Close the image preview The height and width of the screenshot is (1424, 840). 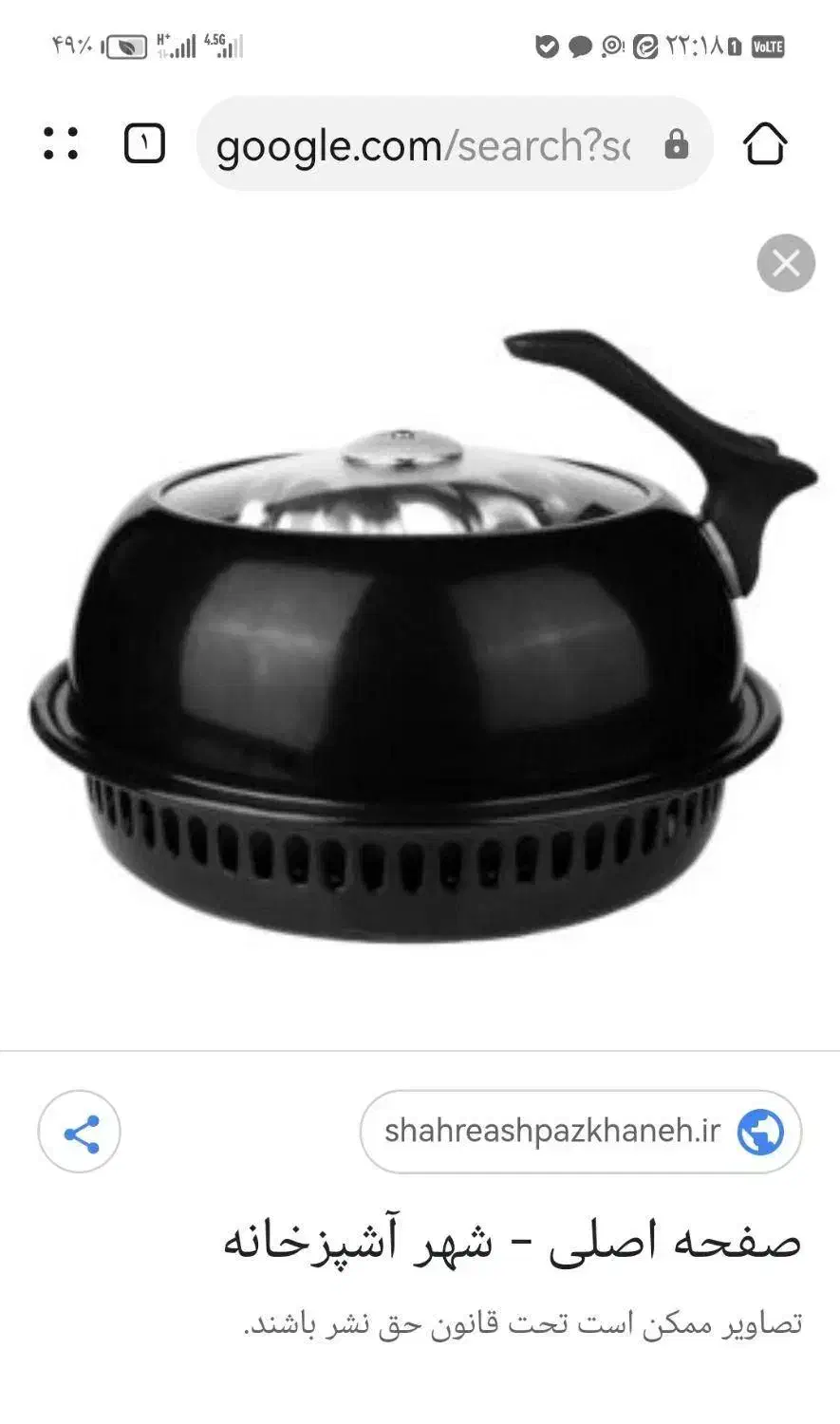tap(785, 263)
